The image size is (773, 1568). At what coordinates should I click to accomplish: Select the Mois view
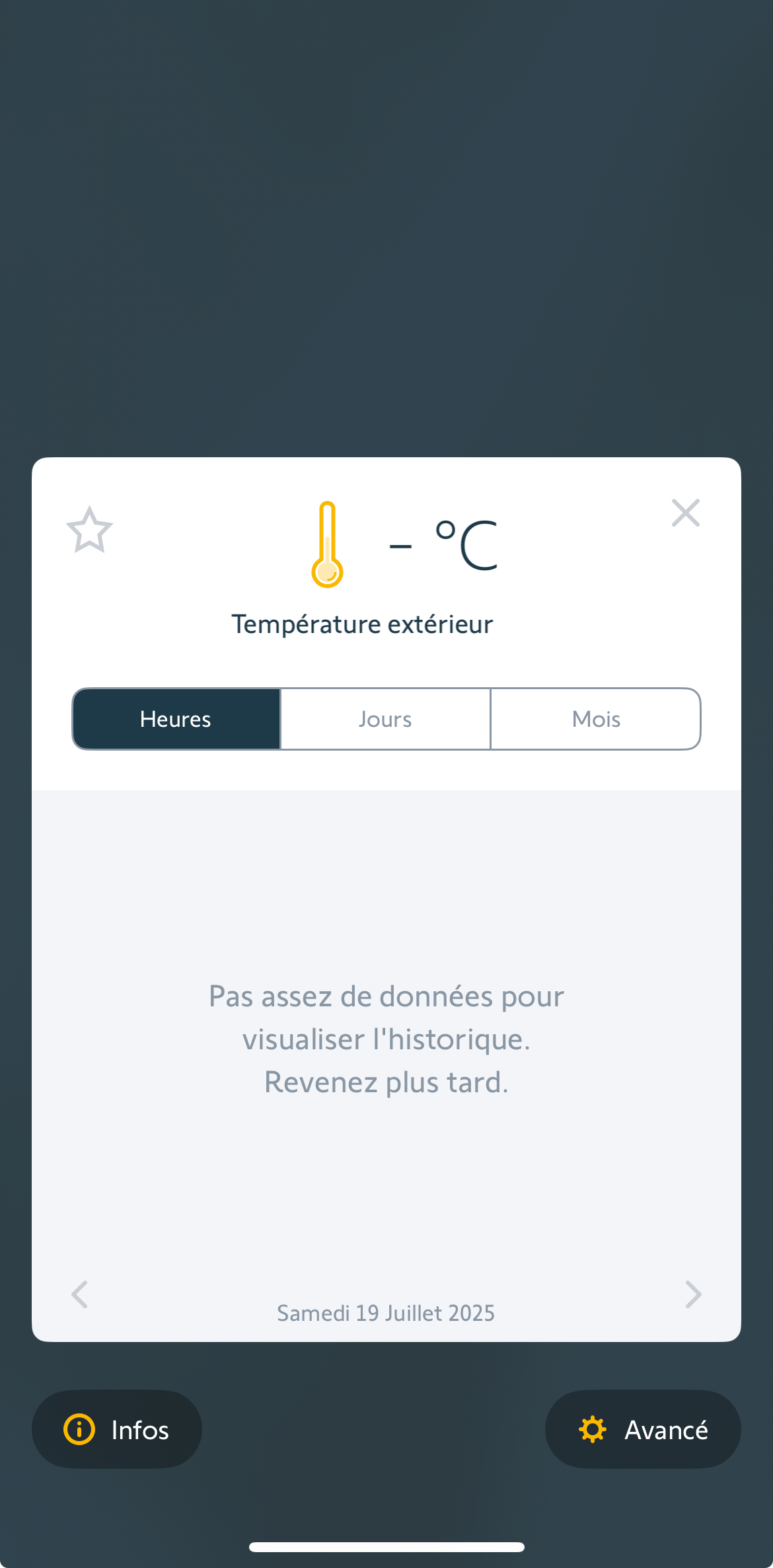click(595, 719)
